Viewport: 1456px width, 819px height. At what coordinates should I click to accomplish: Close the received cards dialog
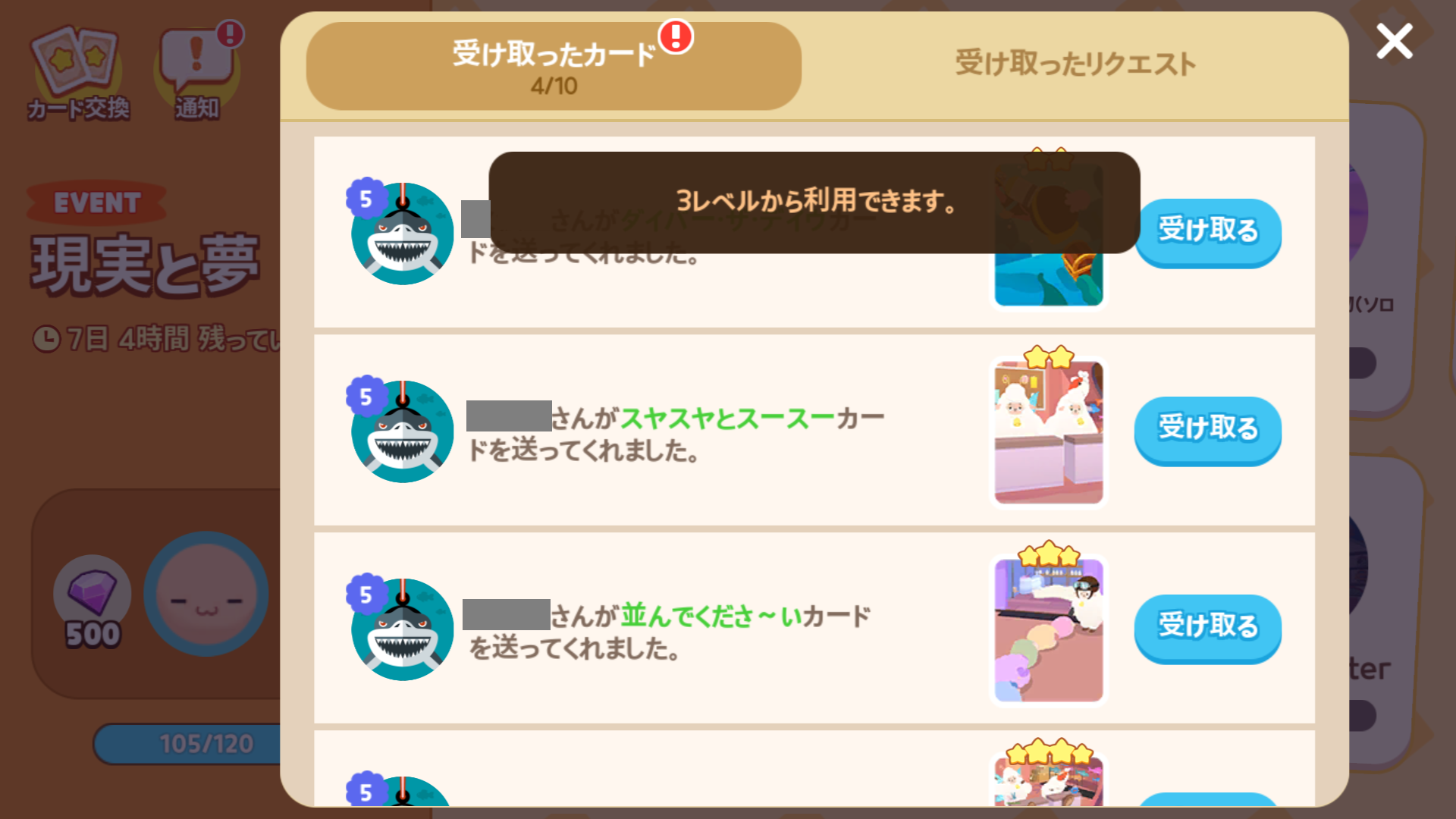pos(1394,41)
